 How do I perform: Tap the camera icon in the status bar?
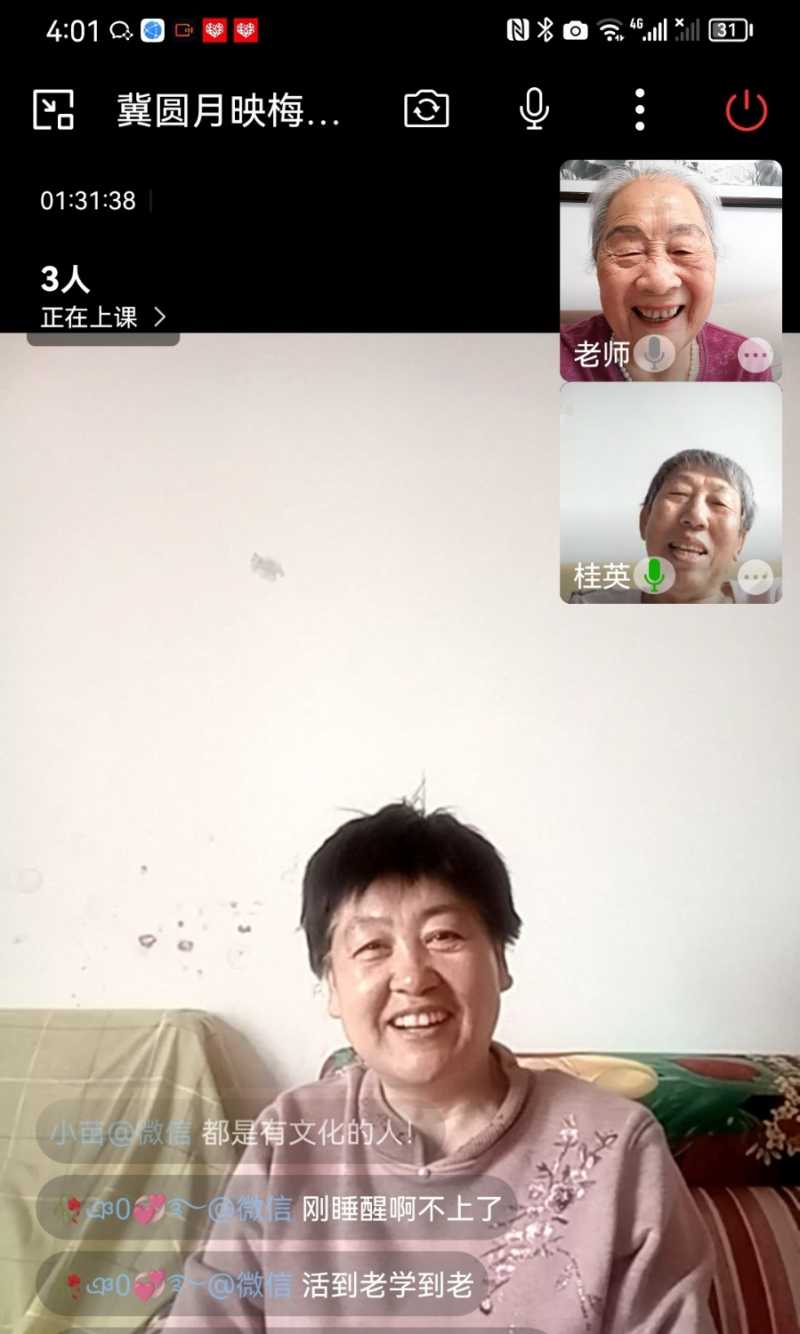click(x=575, y=30)
